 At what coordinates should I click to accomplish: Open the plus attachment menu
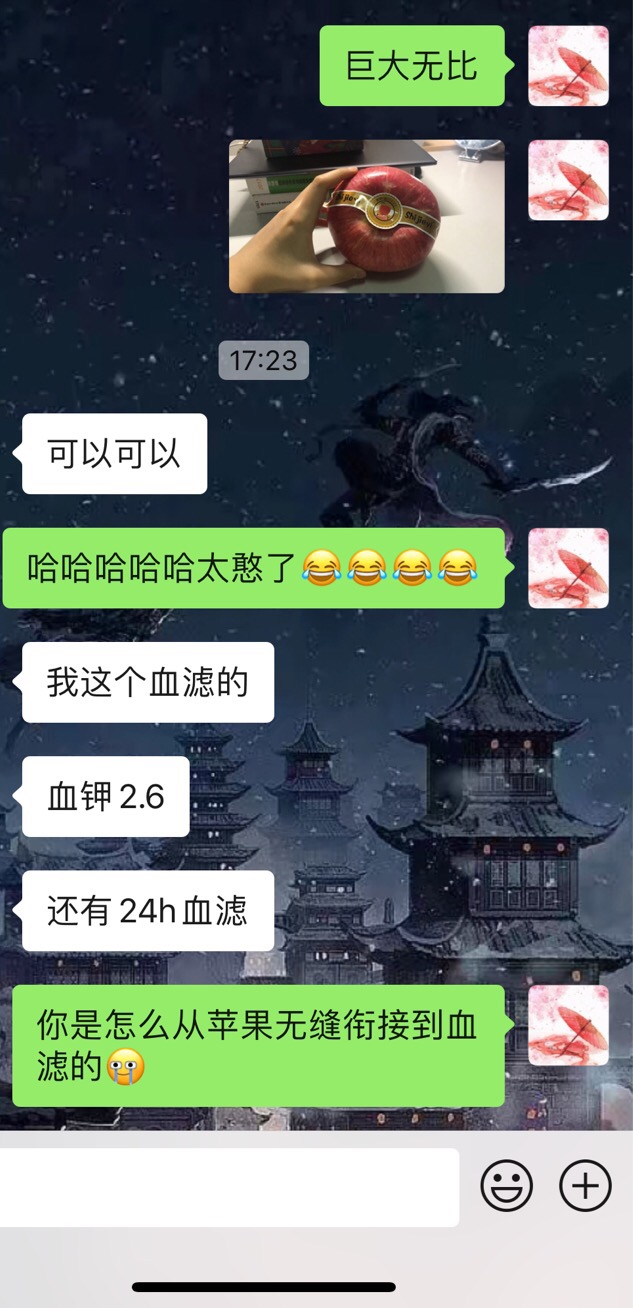[x=585, y=1186]
